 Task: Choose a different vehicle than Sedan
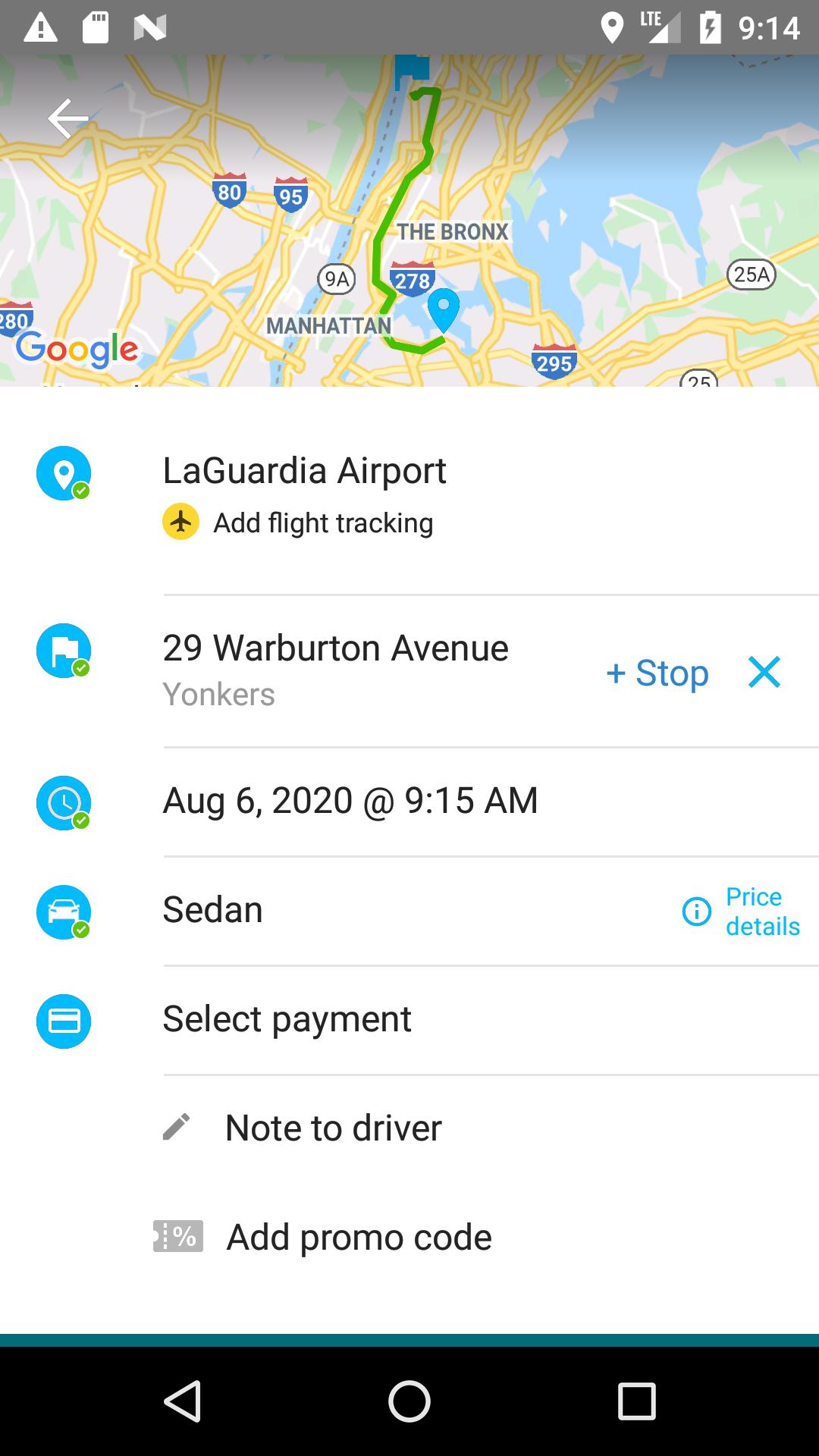[213, 910]
